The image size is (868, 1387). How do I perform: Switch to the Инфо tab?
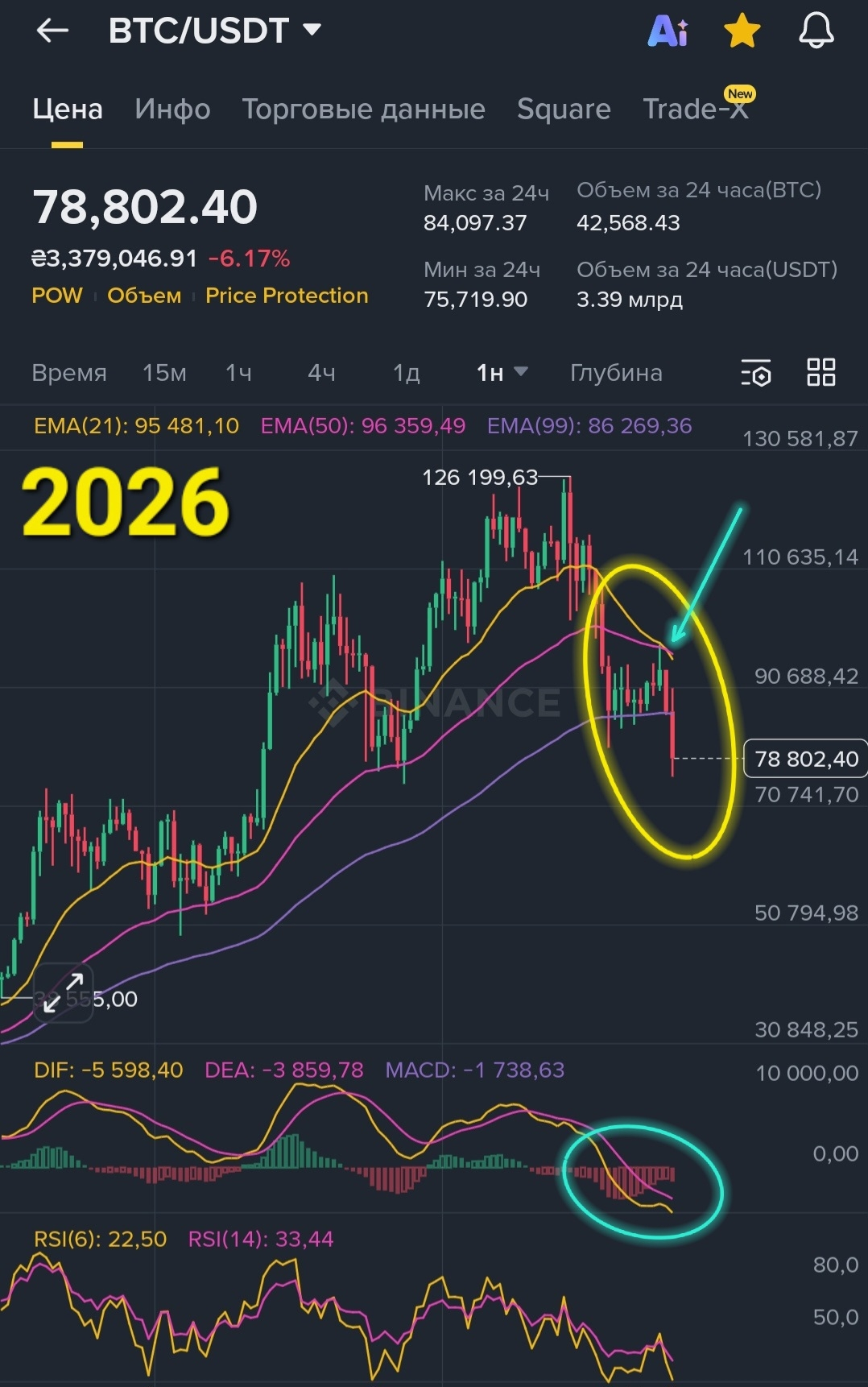172,109
